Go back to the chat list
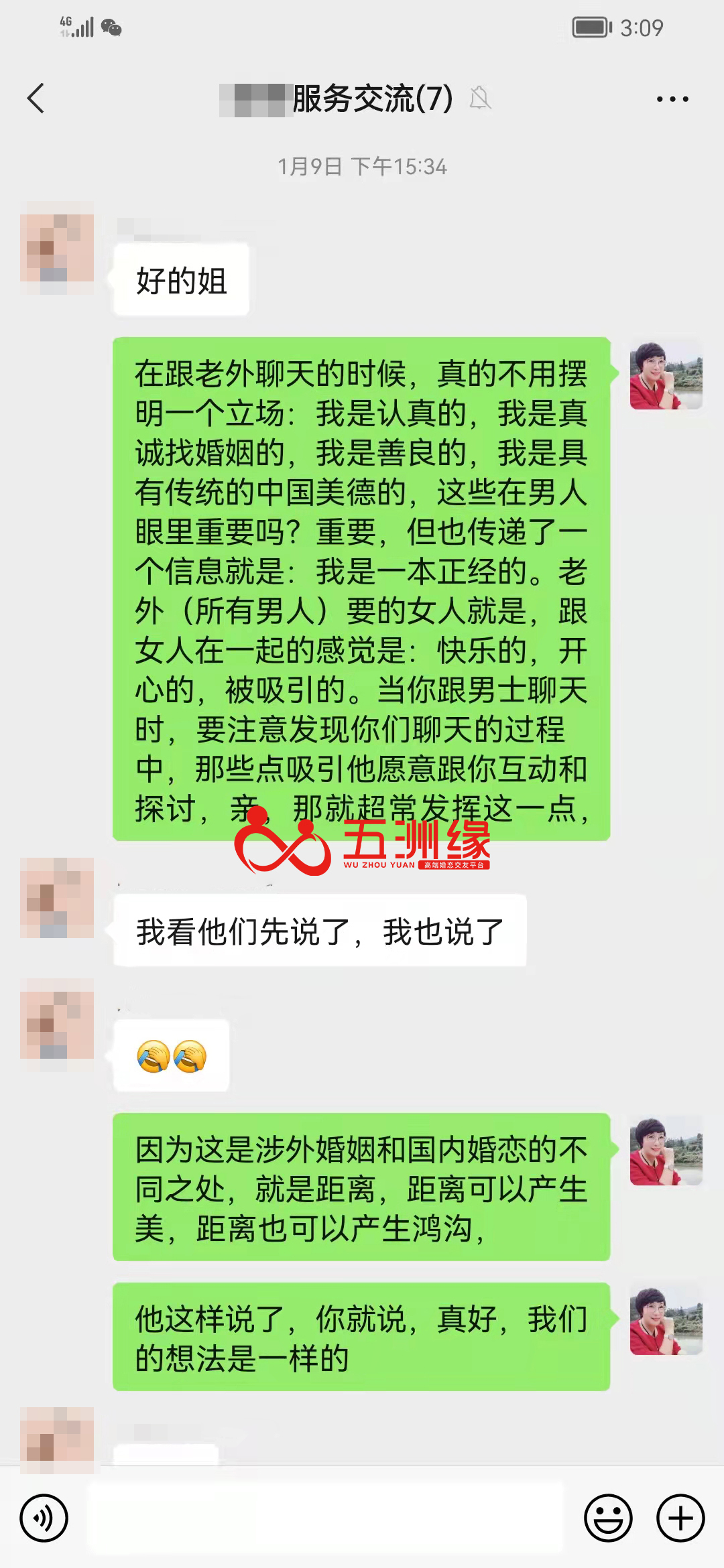 pyautogui.click(x=36, y=99)
